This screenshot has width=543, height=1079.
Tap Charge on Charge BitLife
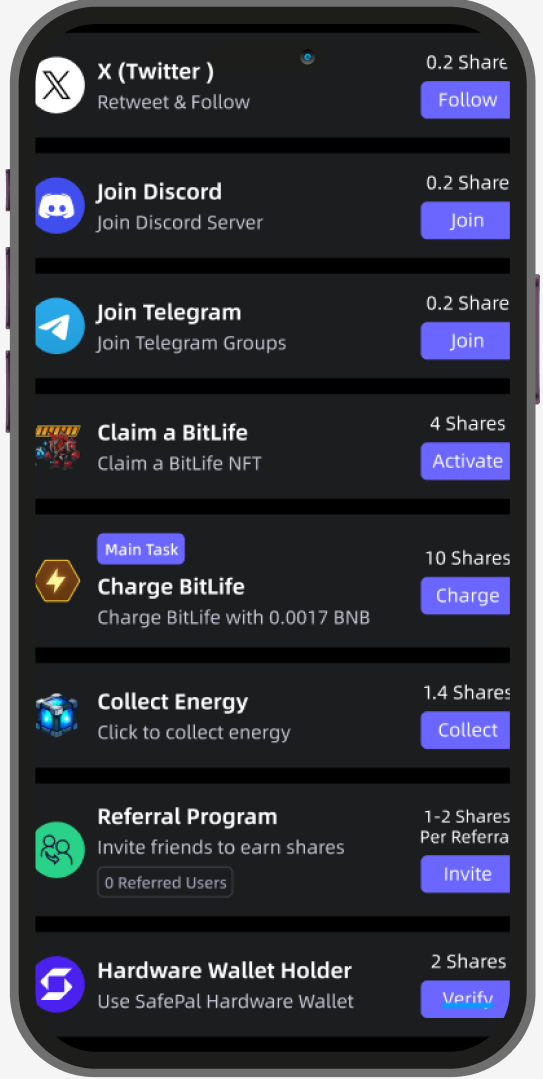coord(465,595)
